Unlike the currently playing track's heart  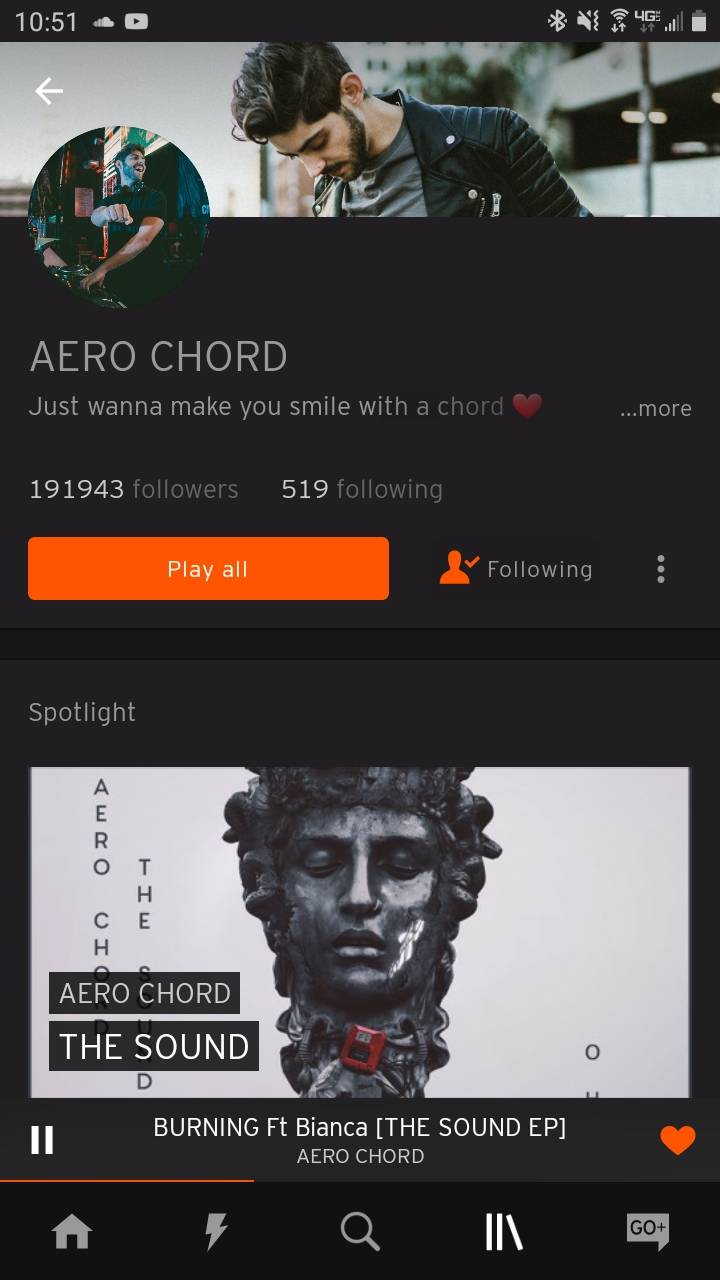[678, 1138]
